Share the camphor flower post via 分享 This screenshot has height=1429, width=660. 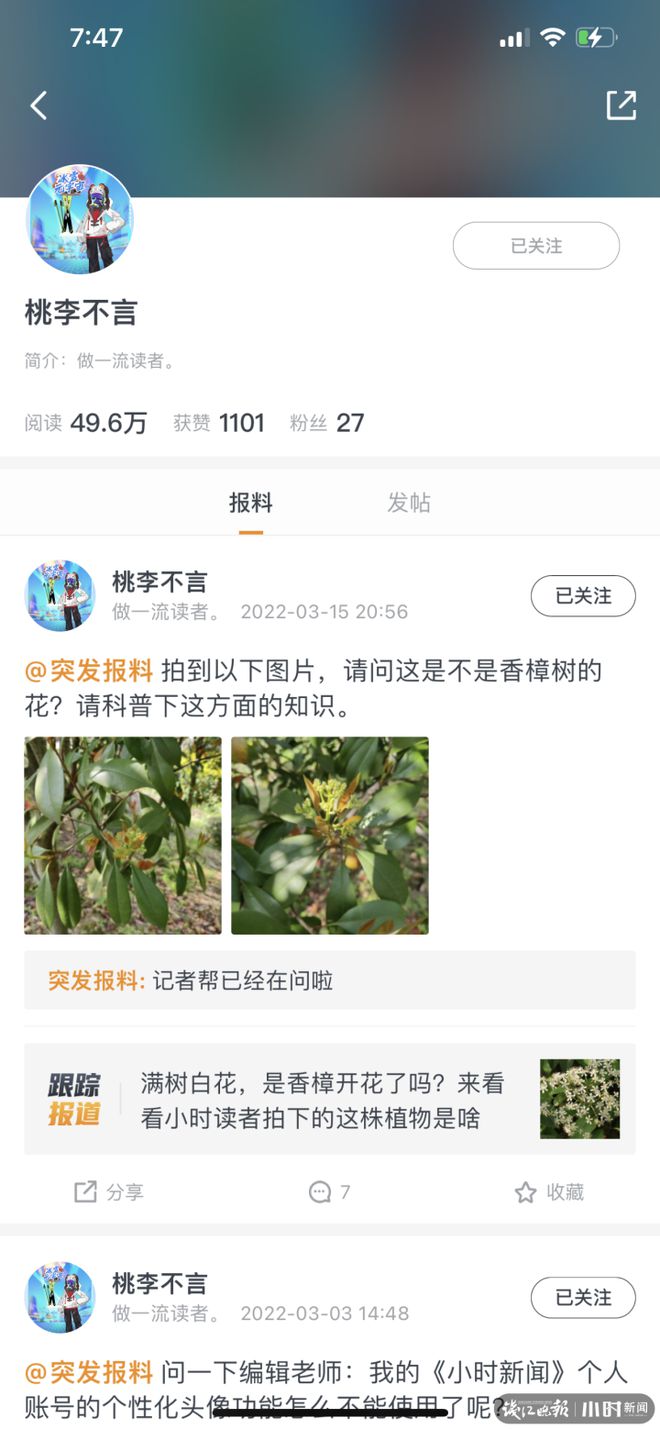click(109, 1192)
